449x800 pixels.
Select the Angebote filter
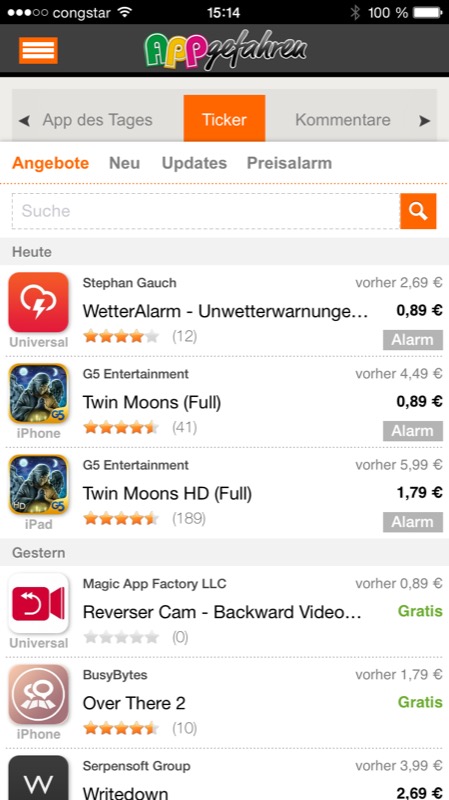[x=51, y=163]
